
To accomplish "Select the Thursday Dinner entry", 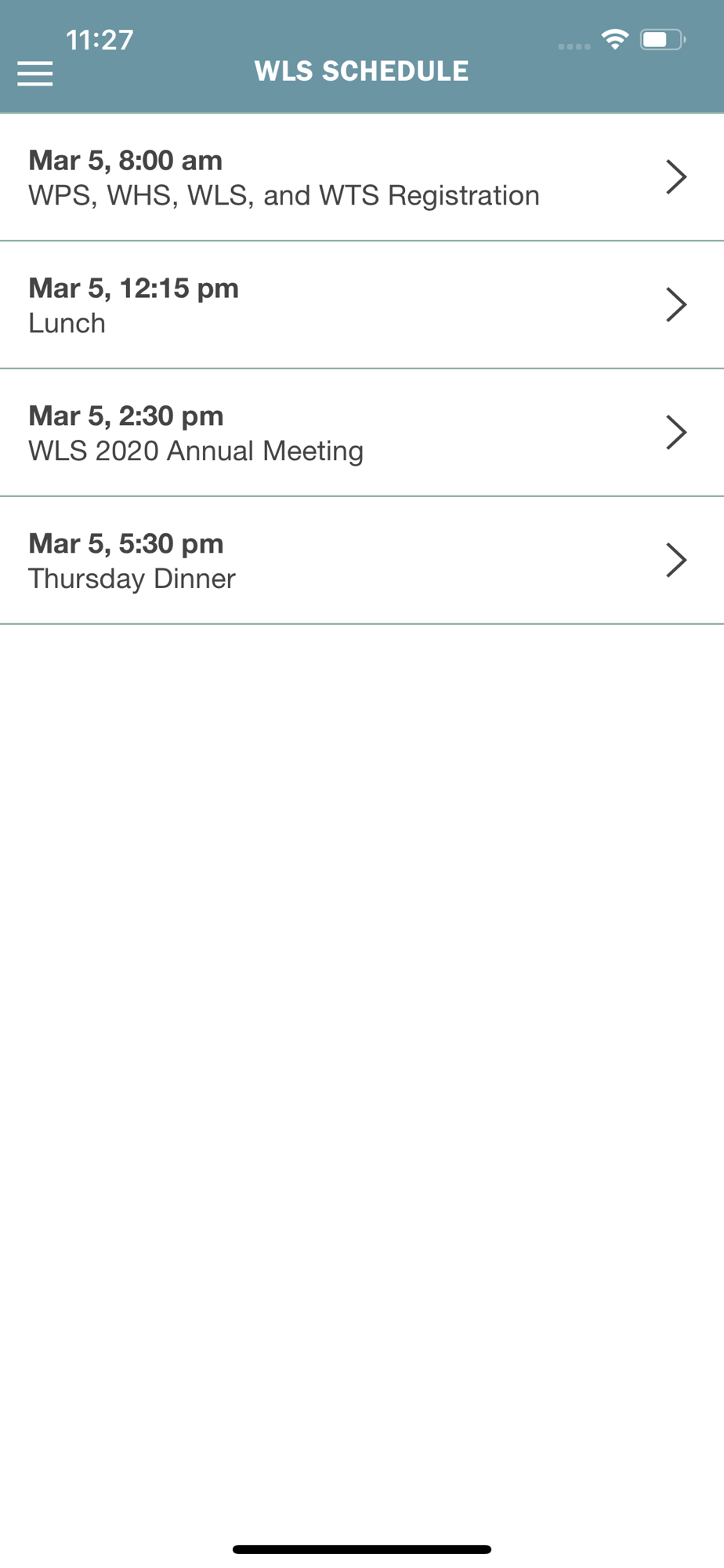I will coord(362,561).
